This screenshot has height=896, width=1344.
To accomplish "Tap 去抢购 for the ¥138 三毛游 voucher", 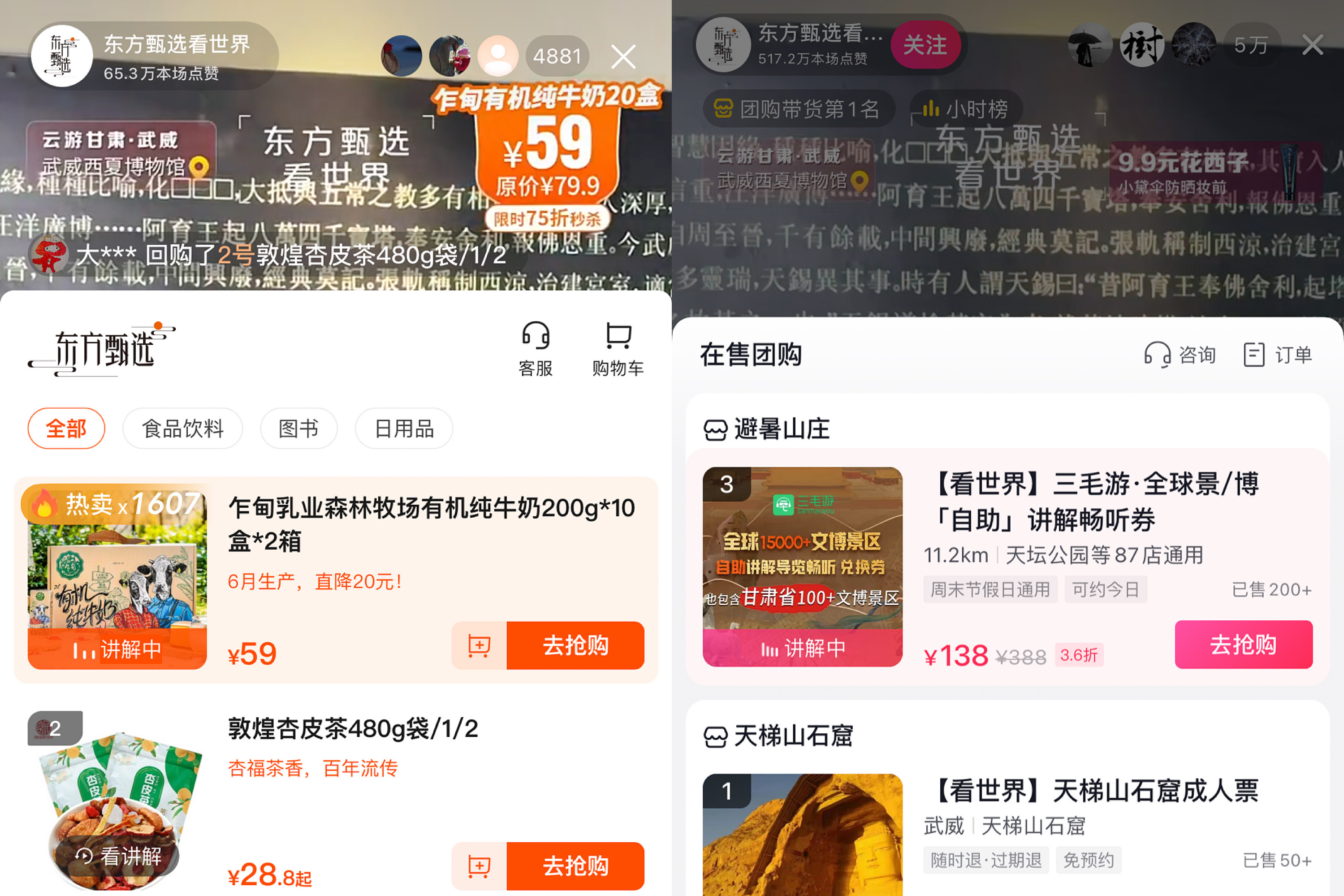I will click(x=1243, y=644).
